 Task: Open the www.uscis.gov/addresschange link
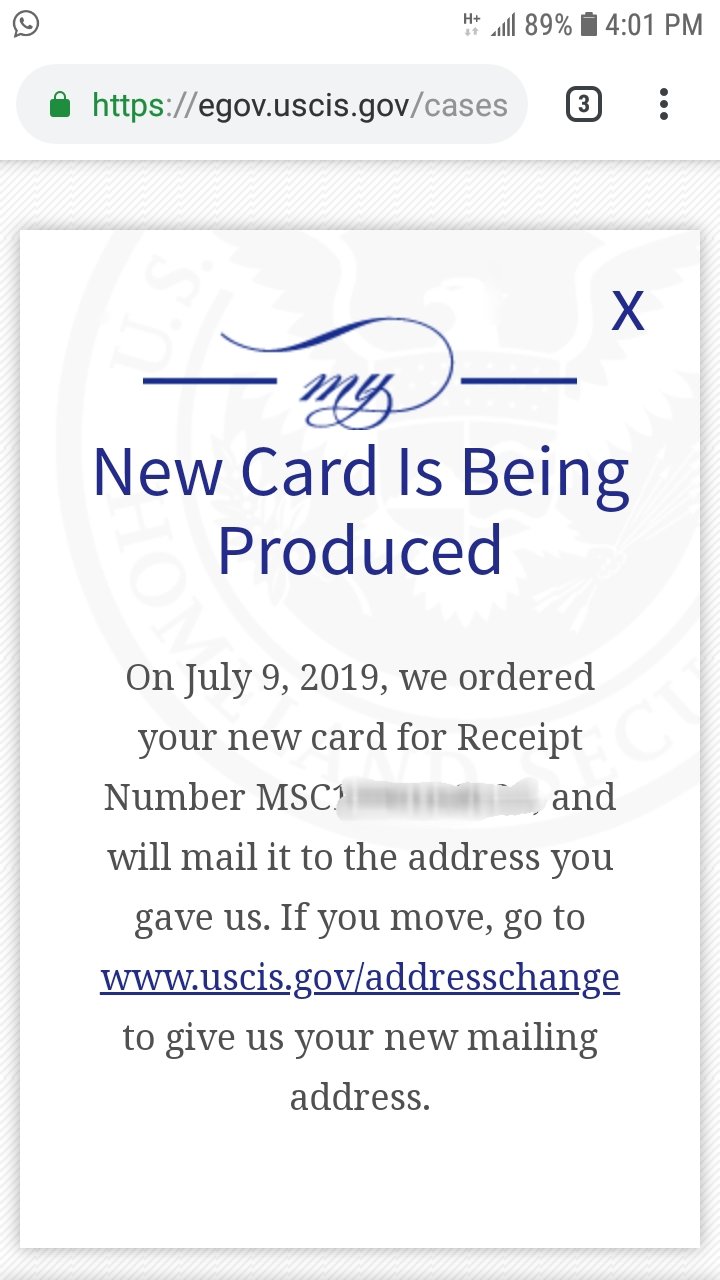point(360,977)
